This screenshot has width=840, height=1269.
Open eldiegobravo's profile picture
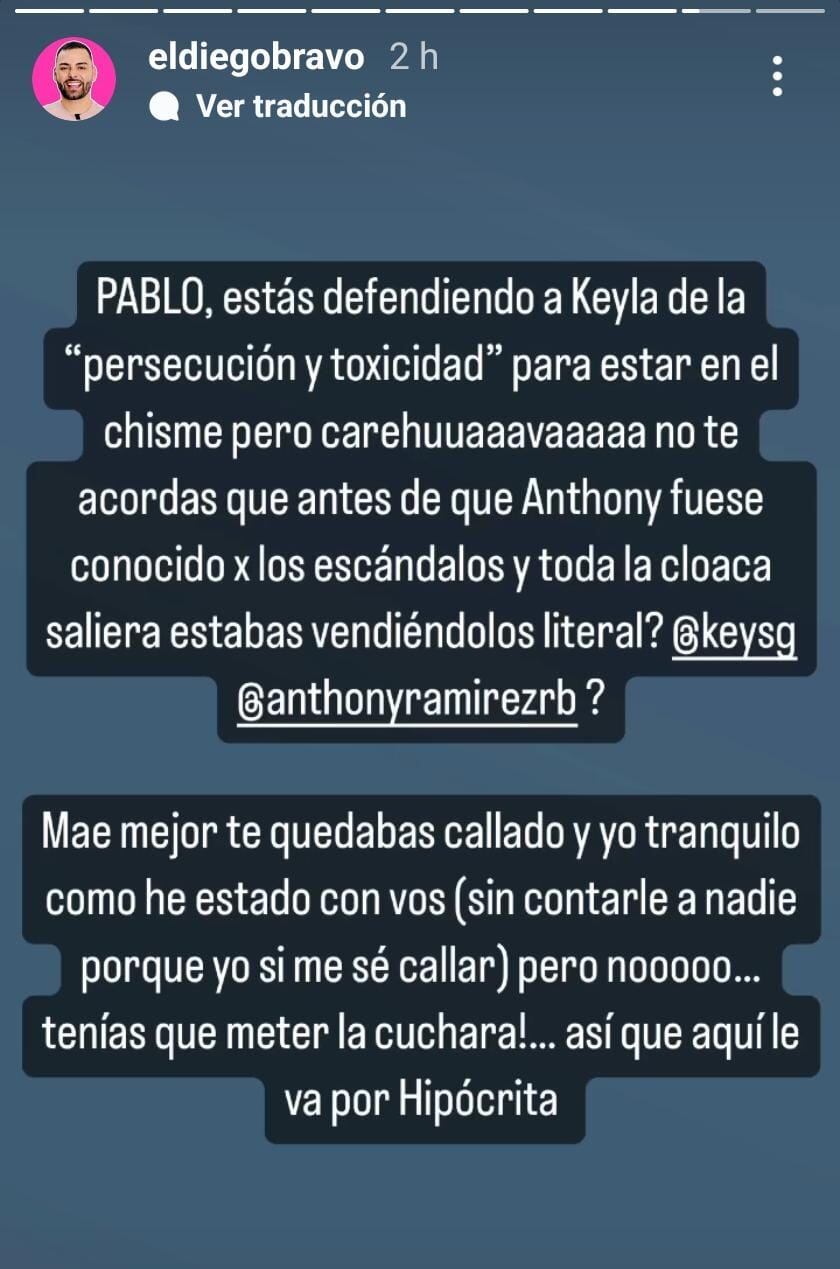(74, 80)
